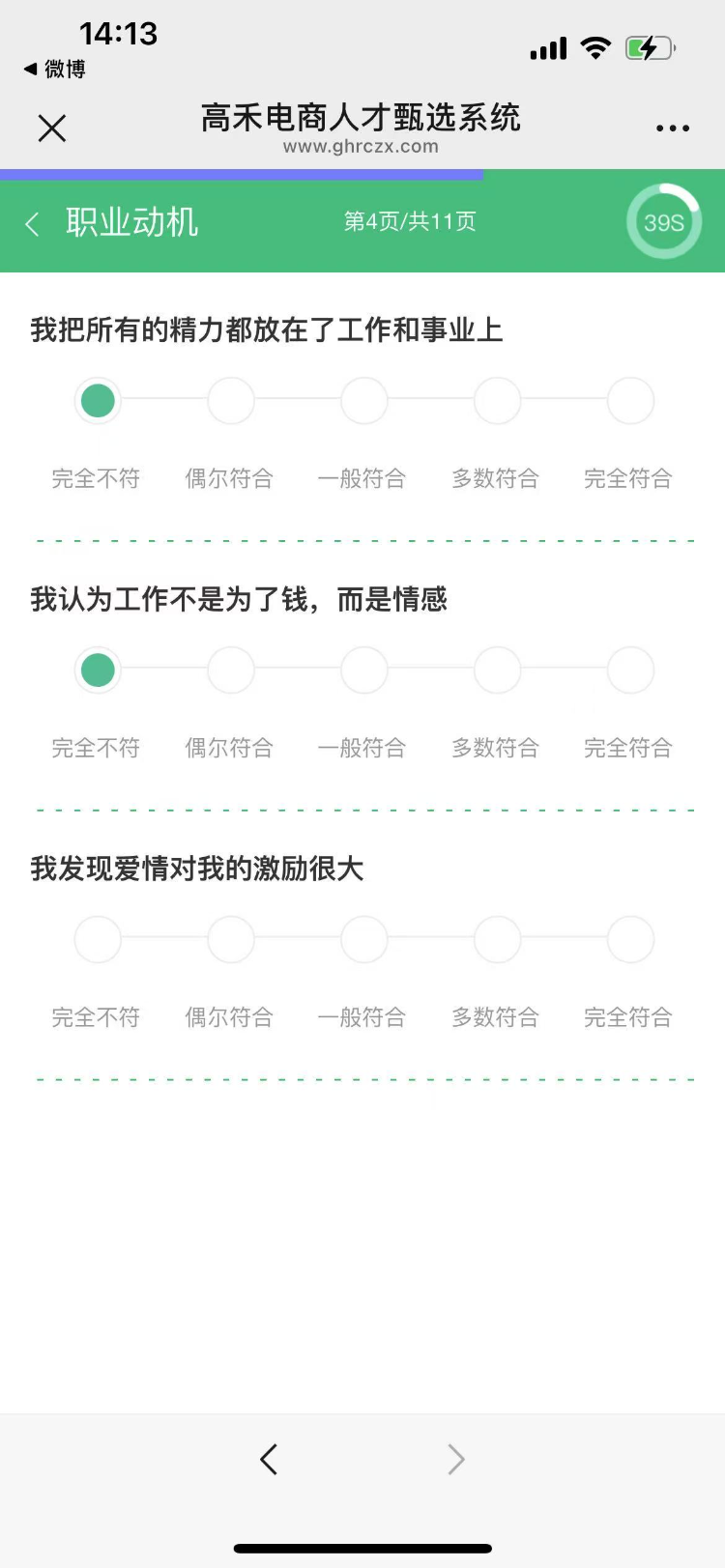Select 偶尔符合 for 我把所有的精力都放在了工作和事业上
Screen dimensions: 725x1568
pyautogui.click(x=231, y=401)
